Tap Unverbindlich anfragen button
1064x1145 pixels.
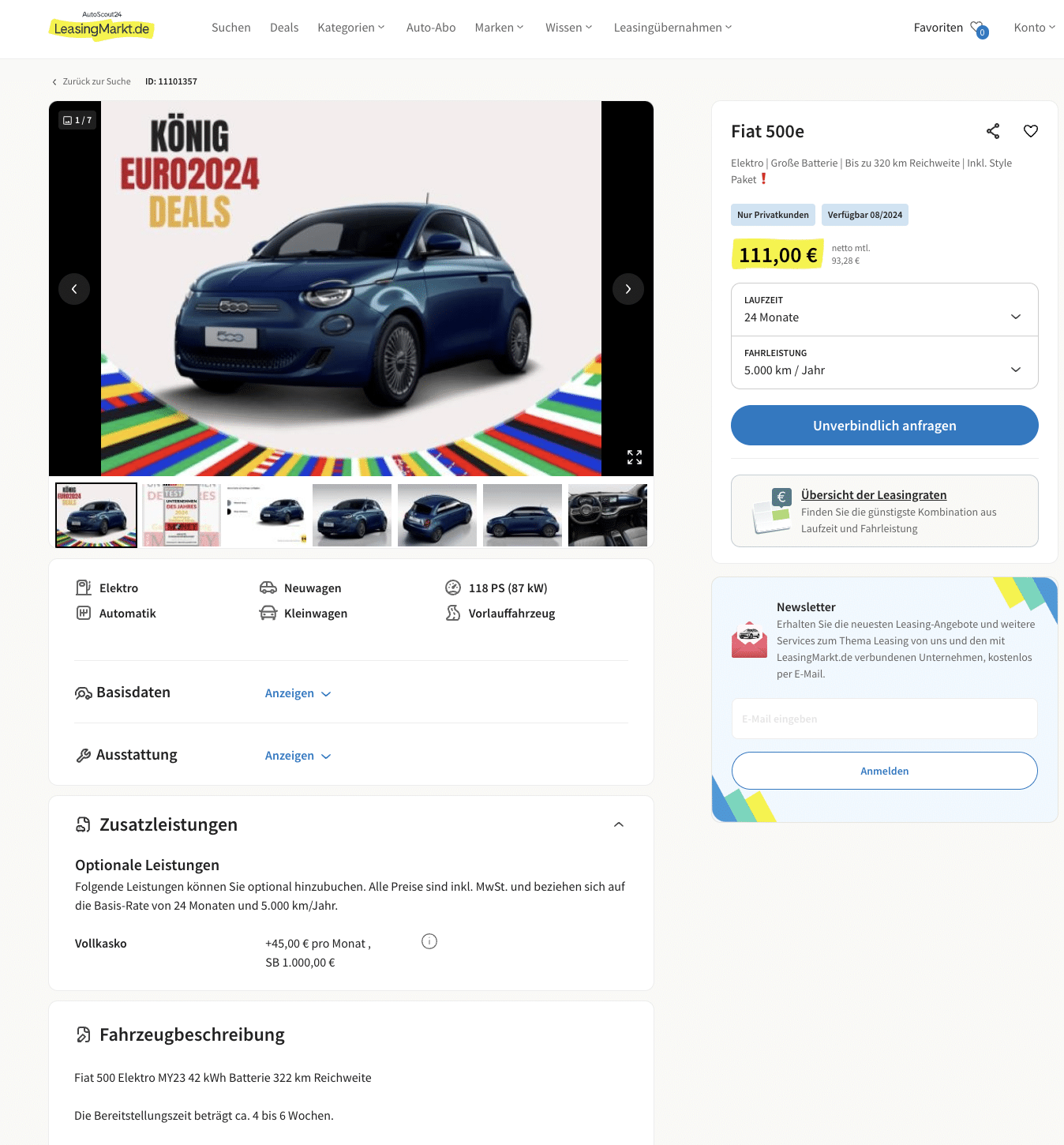[884, 426]
